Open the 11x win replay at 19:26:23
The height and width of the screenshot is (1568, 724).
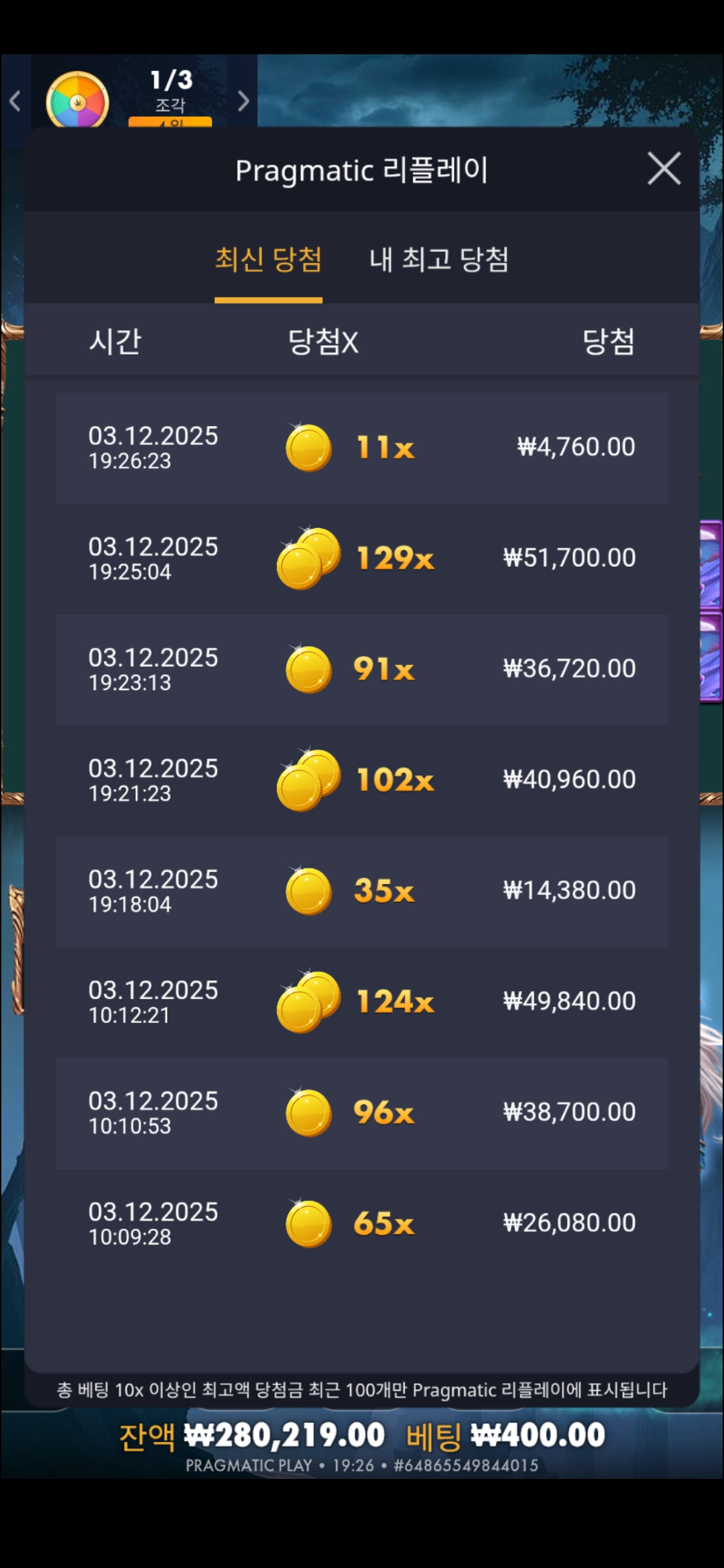(x=361, y=448)
